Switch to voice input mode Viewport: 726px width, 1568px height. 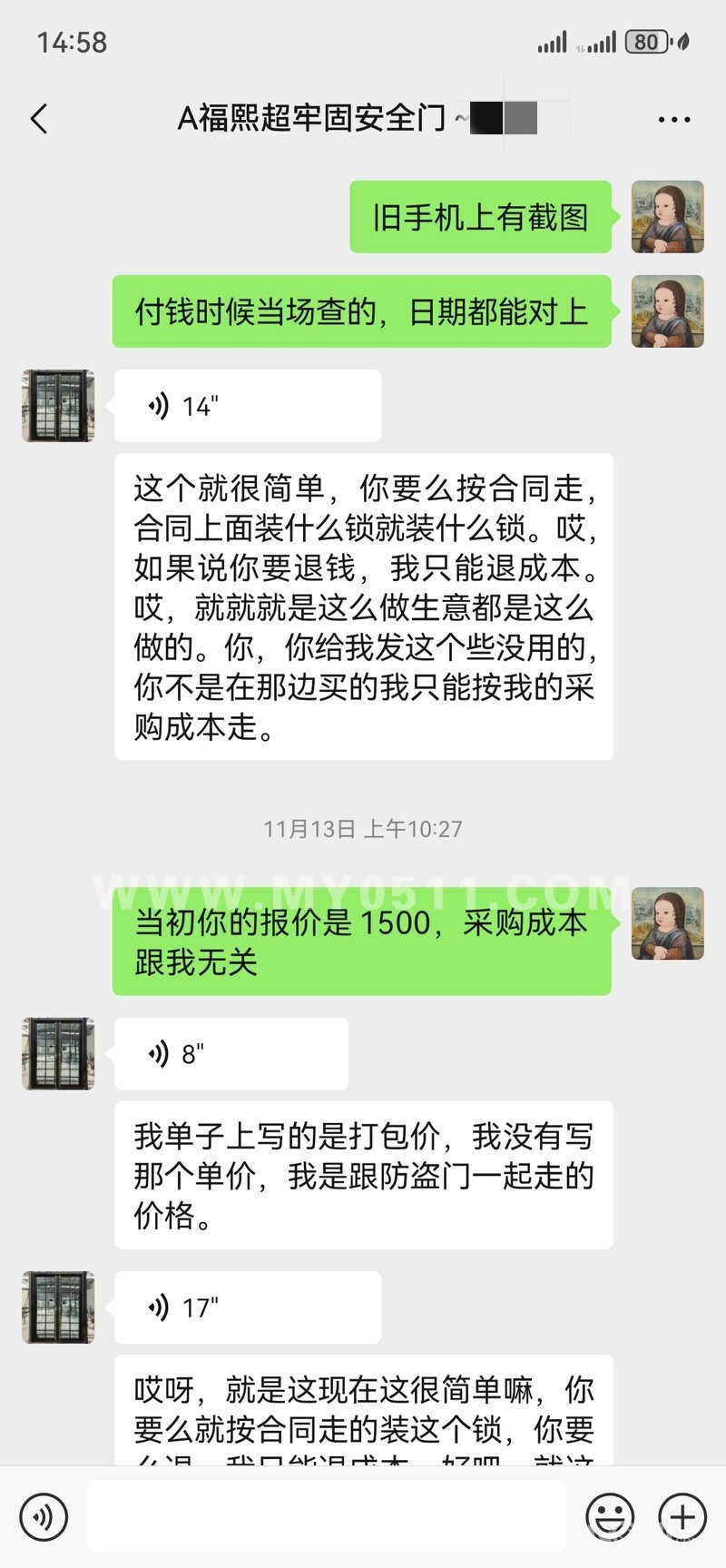43,1516
